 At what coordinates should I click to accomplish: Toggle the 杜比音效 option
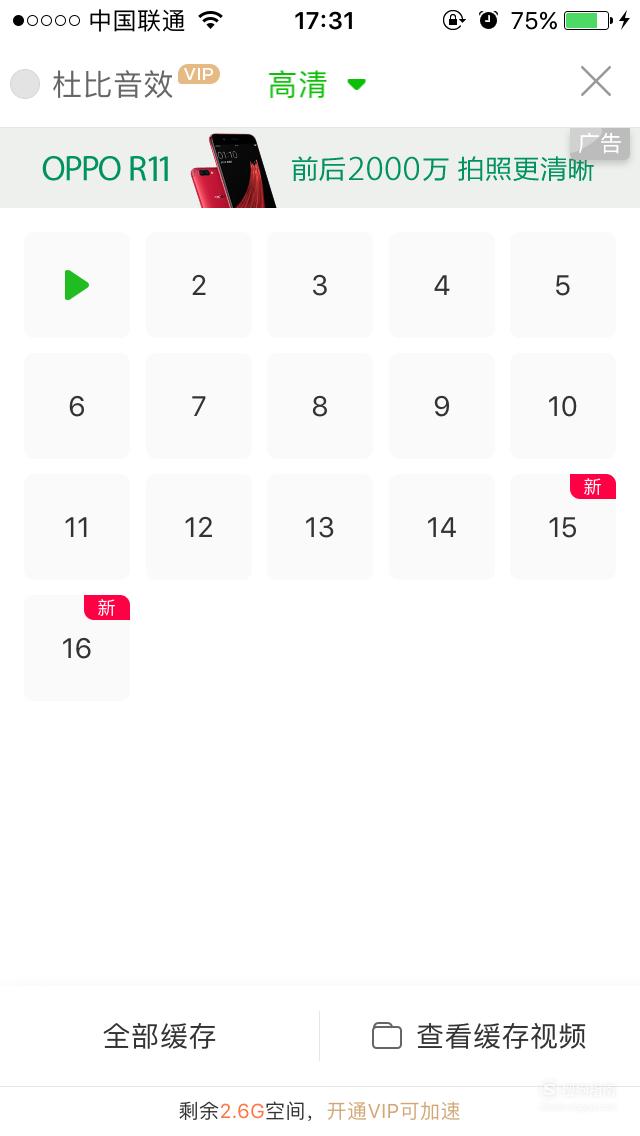click(25, 84)
